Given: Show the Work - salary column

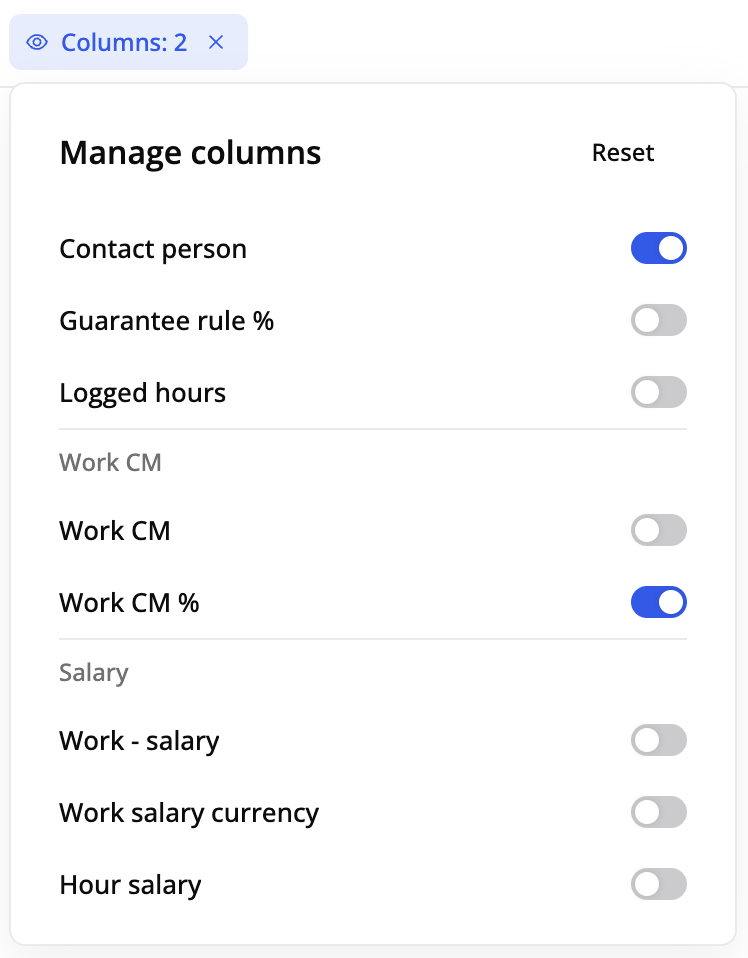Looking at the screenshot, I should tap(658, 741).
